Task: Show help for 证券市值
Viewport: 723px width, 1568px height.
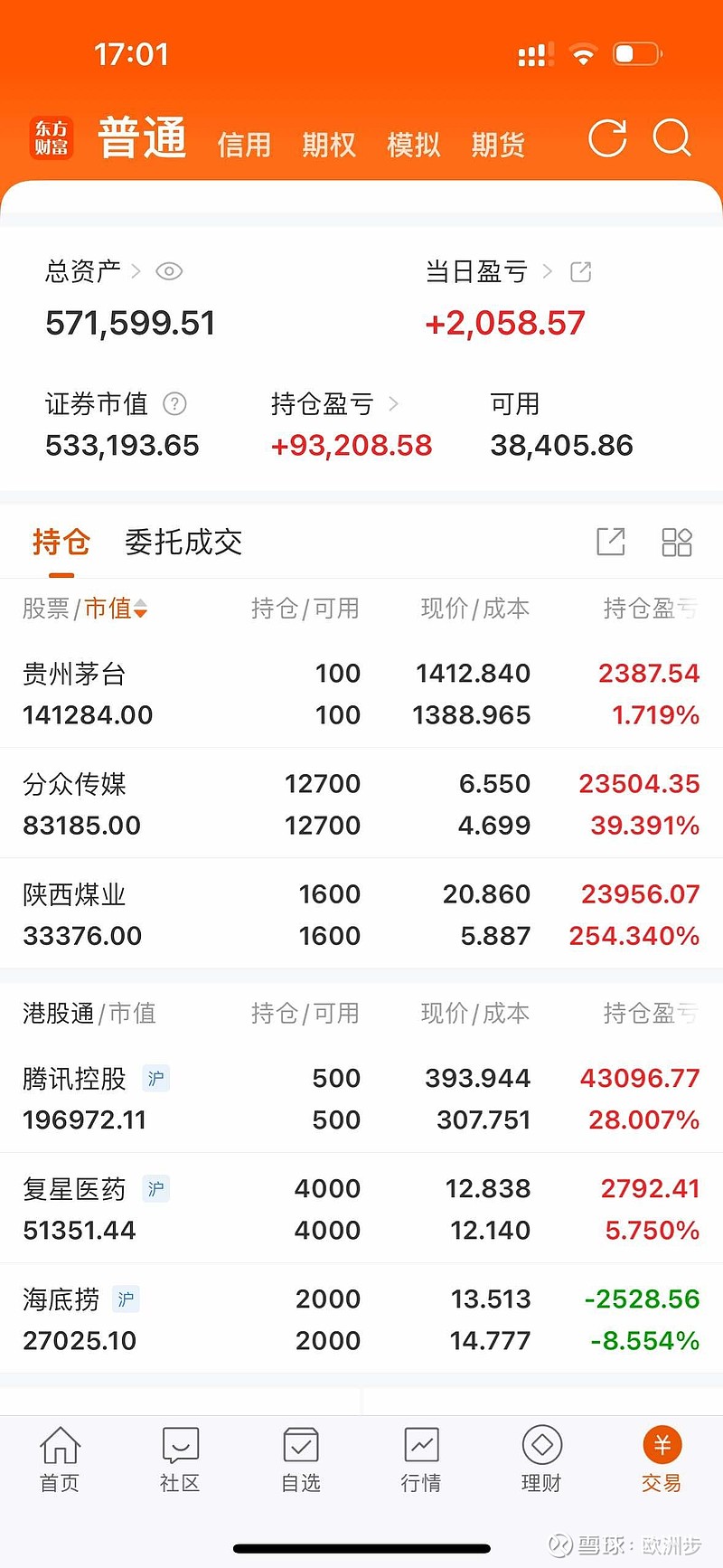Action: (174, 404)
